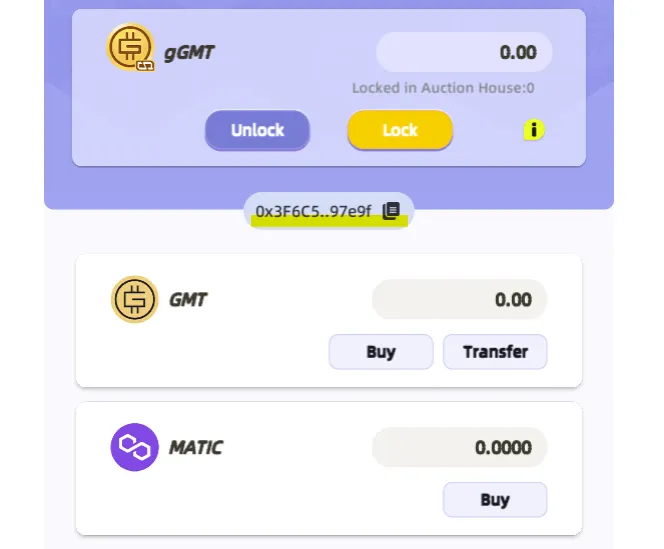Buy MATIC tokens
The height and width of the screenshot is (549, 664).
495,499
